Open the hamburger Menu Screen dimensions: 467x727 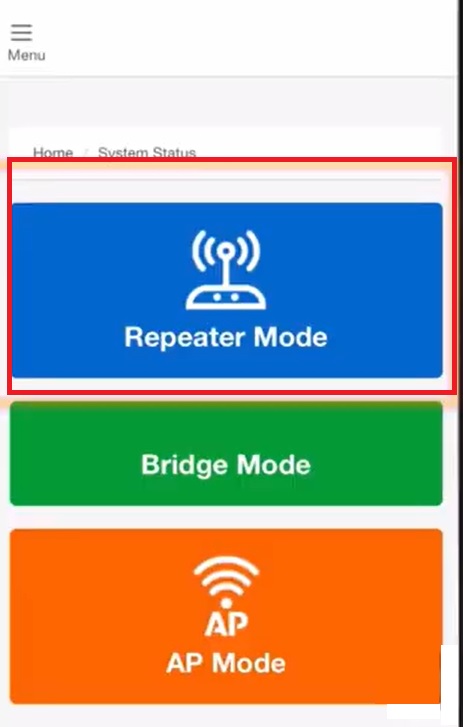pos(26,43)
